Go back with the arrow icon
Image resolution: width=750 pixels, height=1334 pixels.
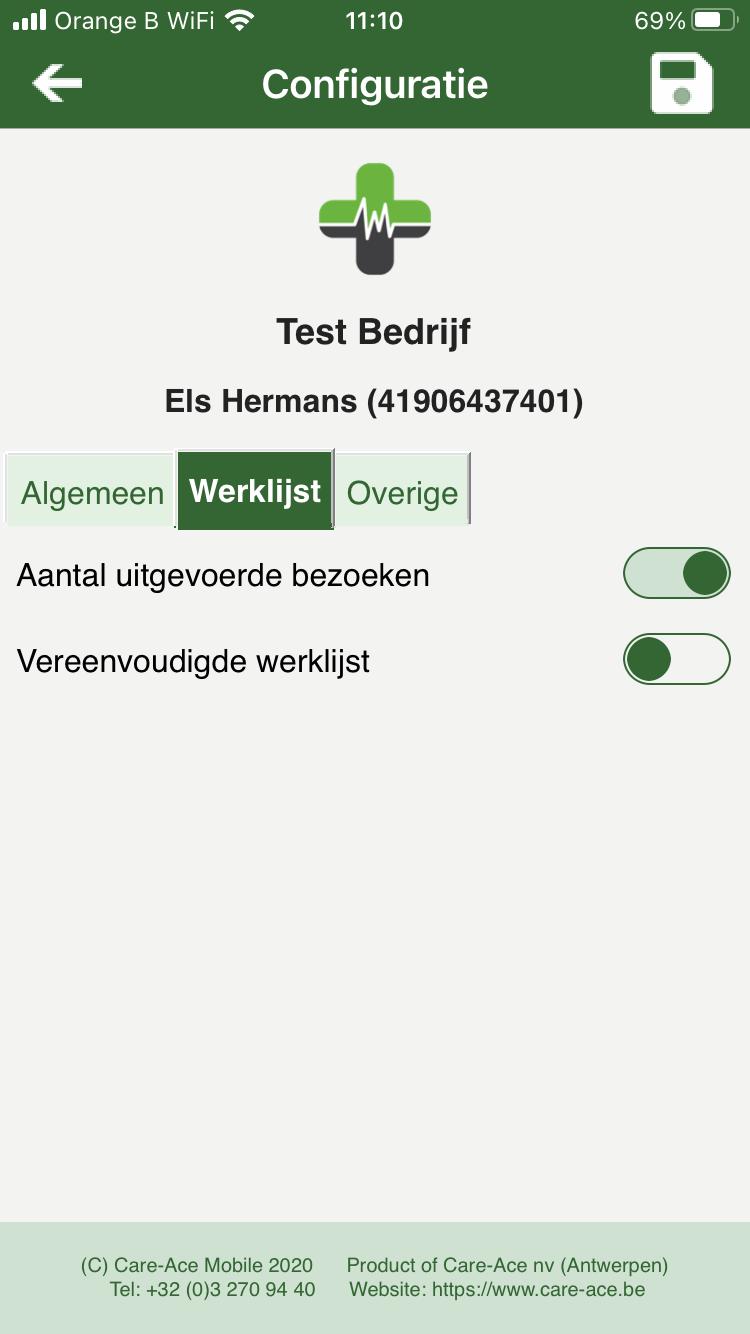[57, 84]
